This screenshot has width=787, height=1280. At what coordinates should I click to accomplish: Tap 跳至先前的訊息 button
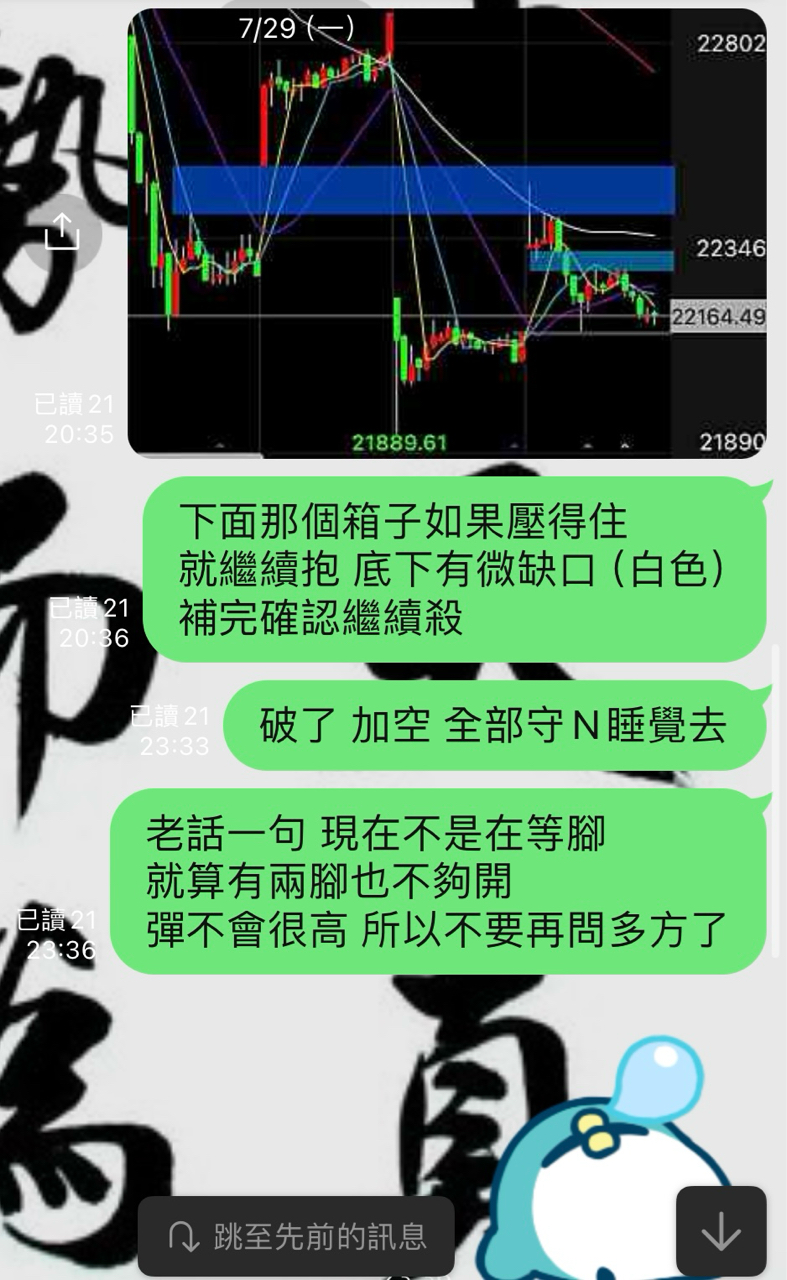click(296, 1236)
